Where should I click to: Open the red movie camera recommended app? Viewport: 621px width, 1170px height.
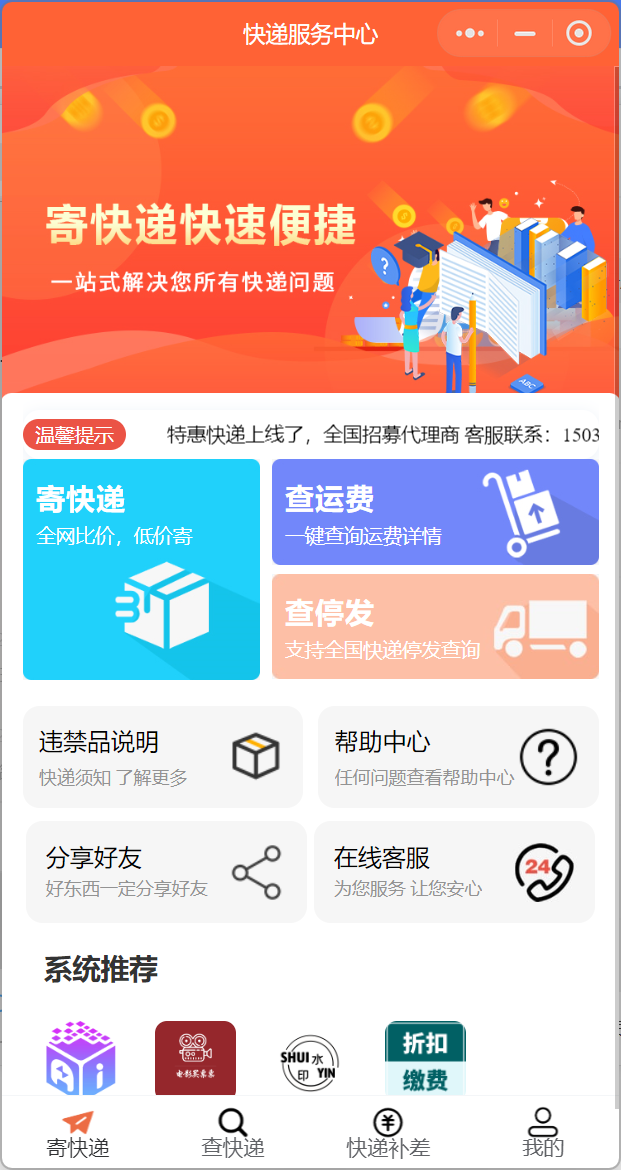195,1060
